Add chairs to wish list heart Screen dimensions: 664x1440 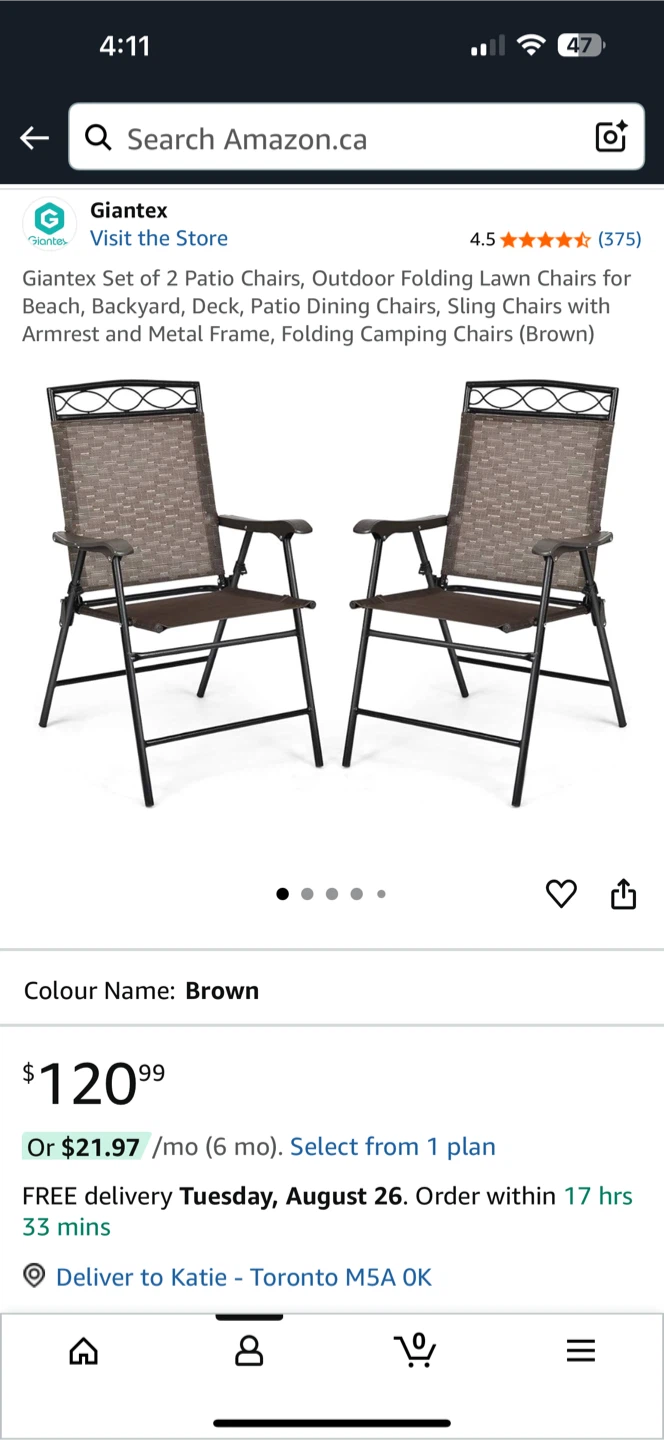[561, 893]
